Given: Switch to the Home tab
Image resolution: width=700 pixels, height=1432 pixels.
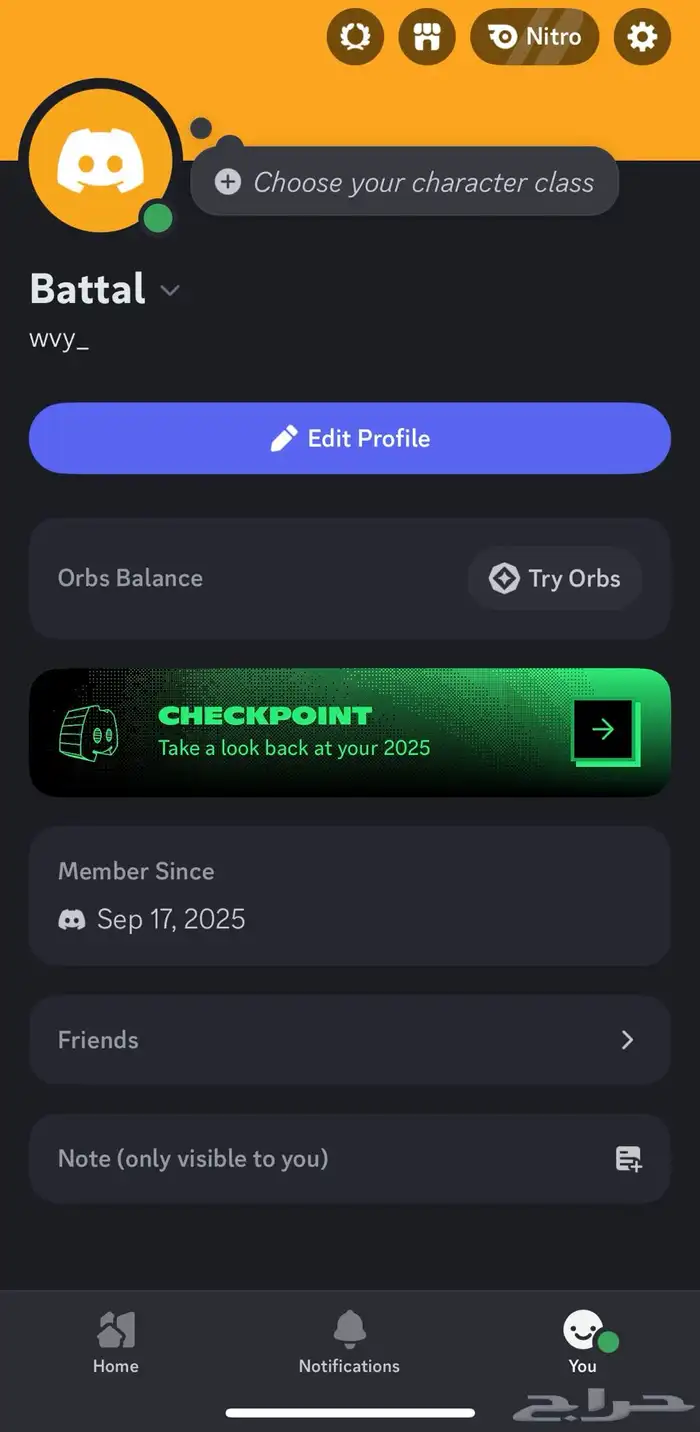Looking at the screenshot, I should 116,1343.
